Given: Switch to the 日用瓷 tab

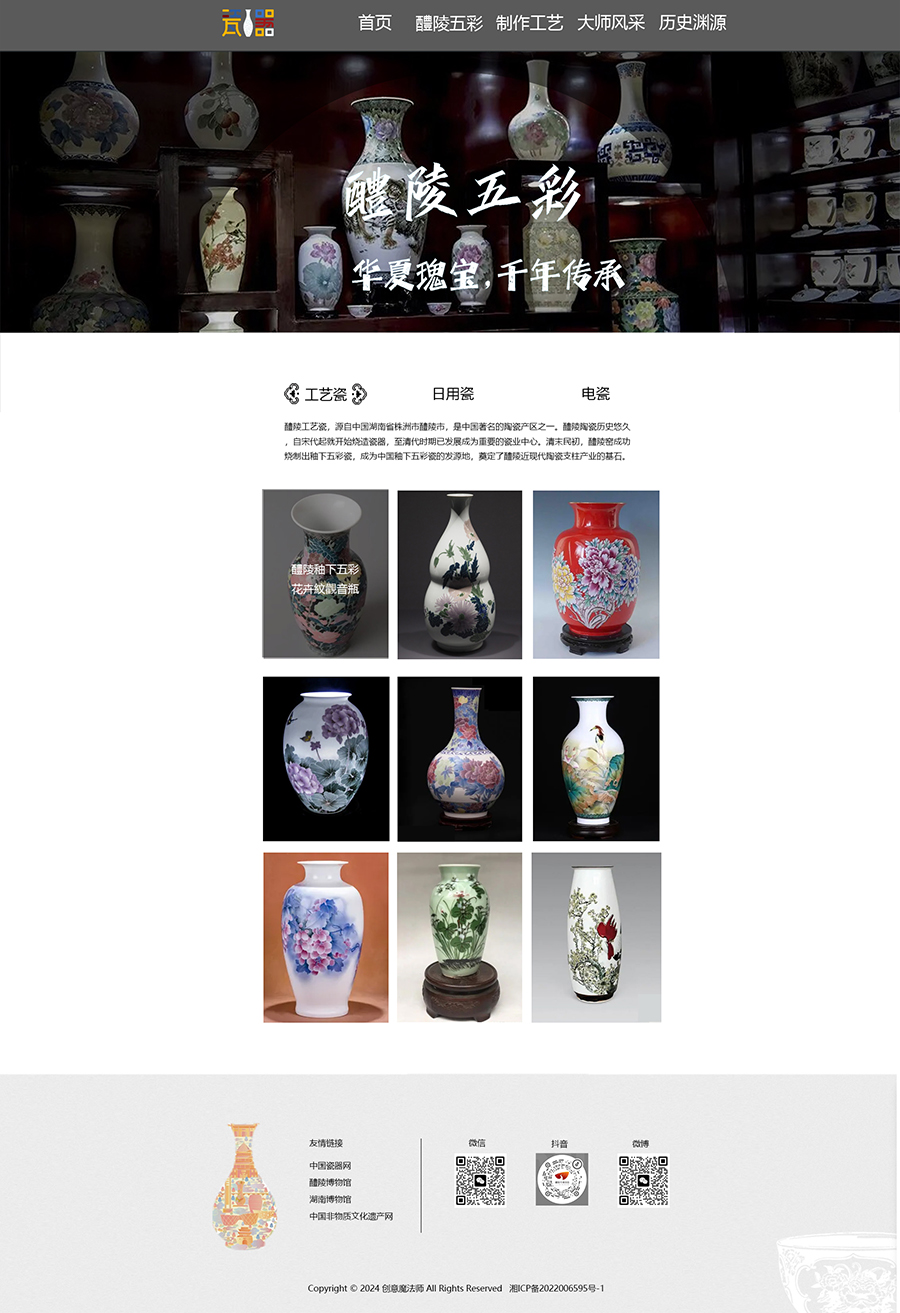Looking at the screenshot, I should coord(453,394).
